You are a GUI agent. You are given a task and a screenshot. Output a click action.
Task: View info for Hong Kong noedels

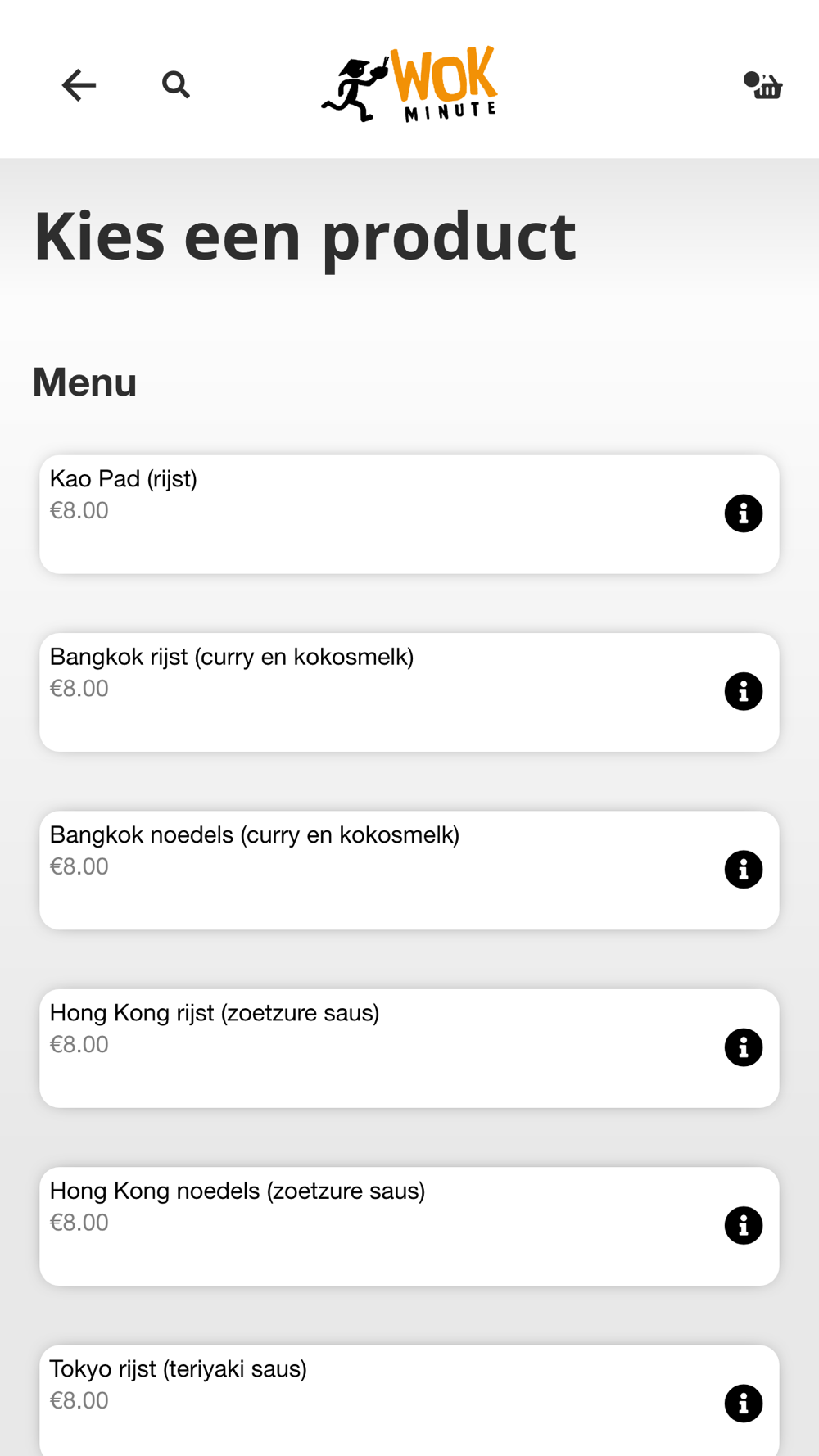(x=744, y=1225)
